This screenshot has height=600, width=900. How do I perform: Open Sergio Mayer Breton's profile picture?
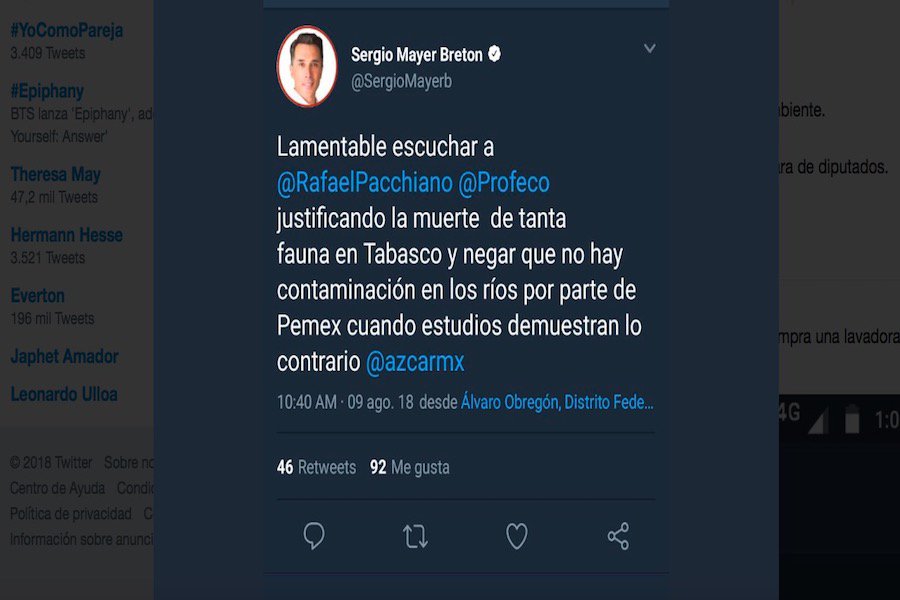307,66
